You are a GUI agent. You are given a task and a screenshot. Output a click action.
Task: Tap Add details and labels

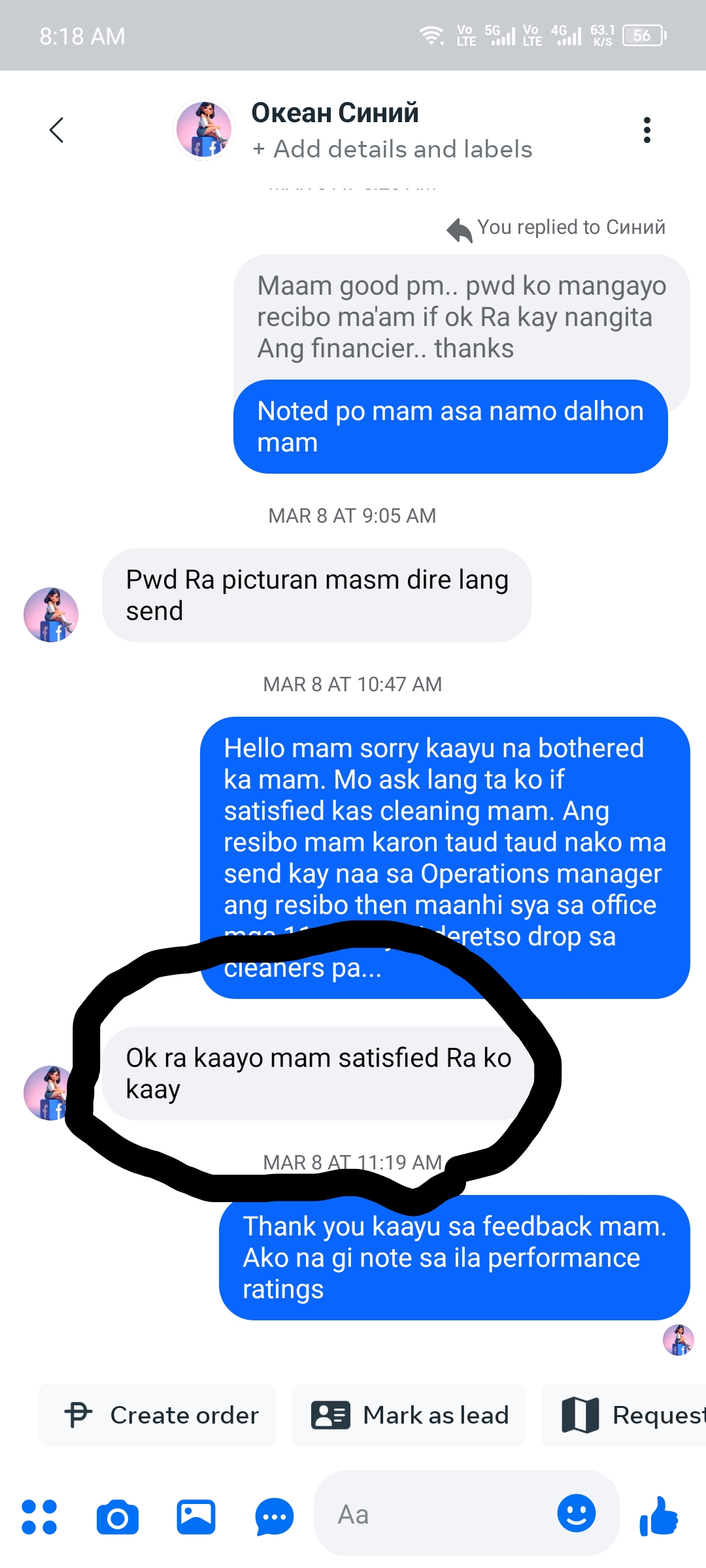click(x=392, y=150)
